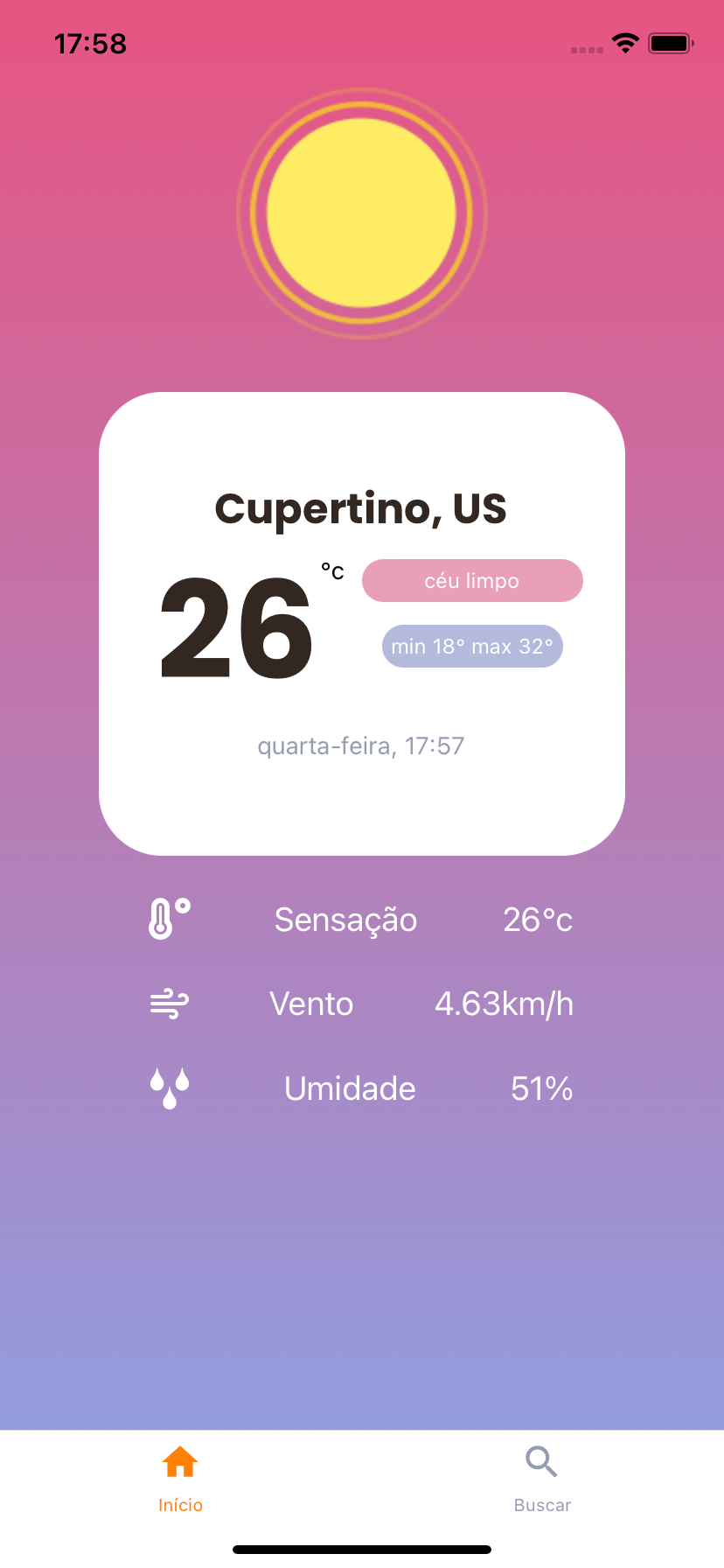Click the Wi-Fi icon in the status bar
Image resolution: width=724 pixels, height=1568 pixels.
pyautogui.click(x=624, y=43)
